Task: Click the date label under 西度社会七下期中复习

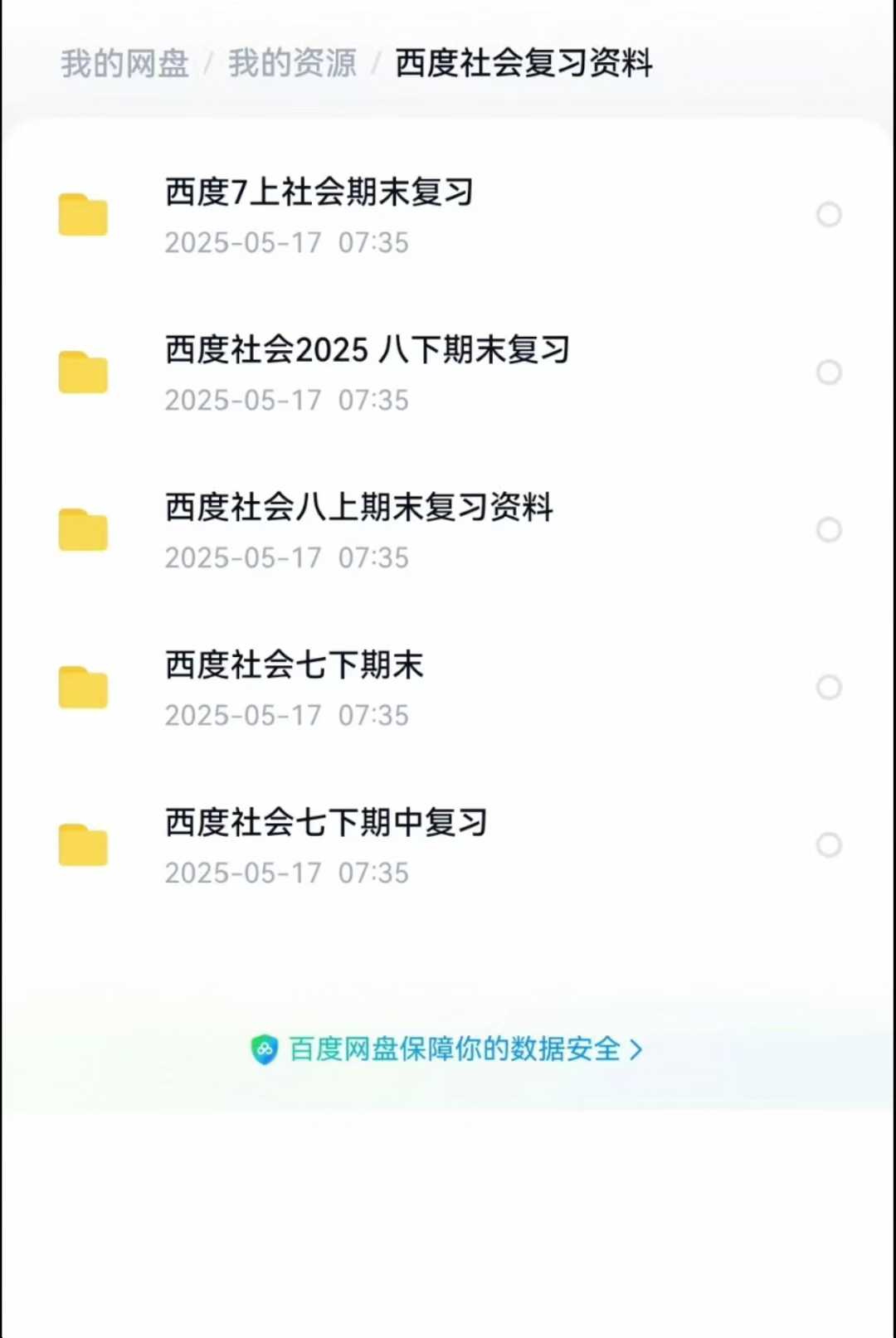Action: [286, 873]
